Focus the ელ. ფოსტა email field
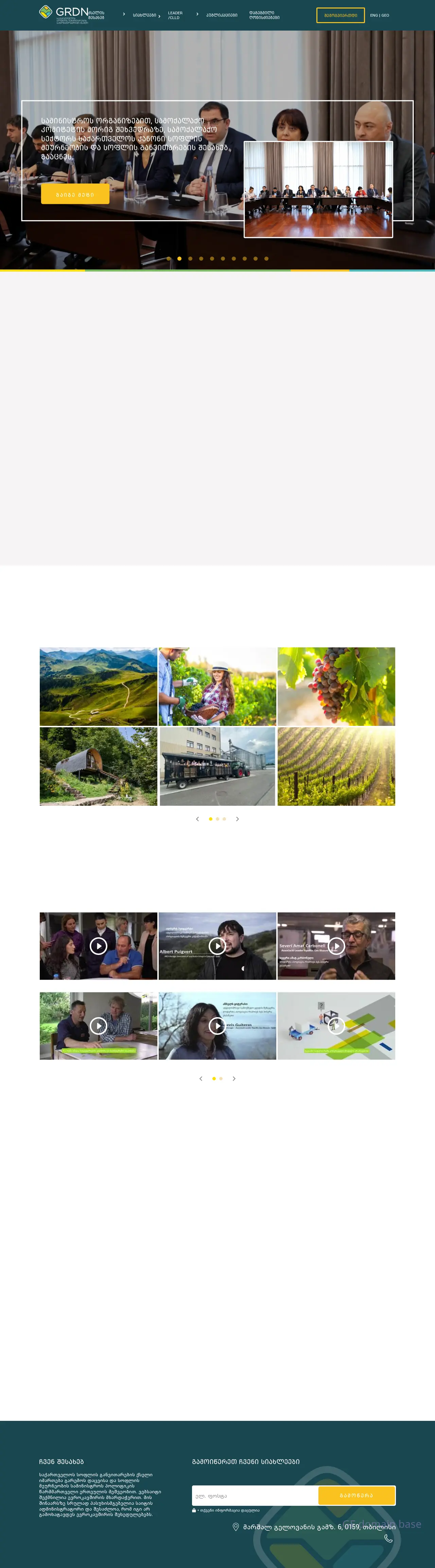Screen dimensions: 435x1568 (x=254, y=1496)
